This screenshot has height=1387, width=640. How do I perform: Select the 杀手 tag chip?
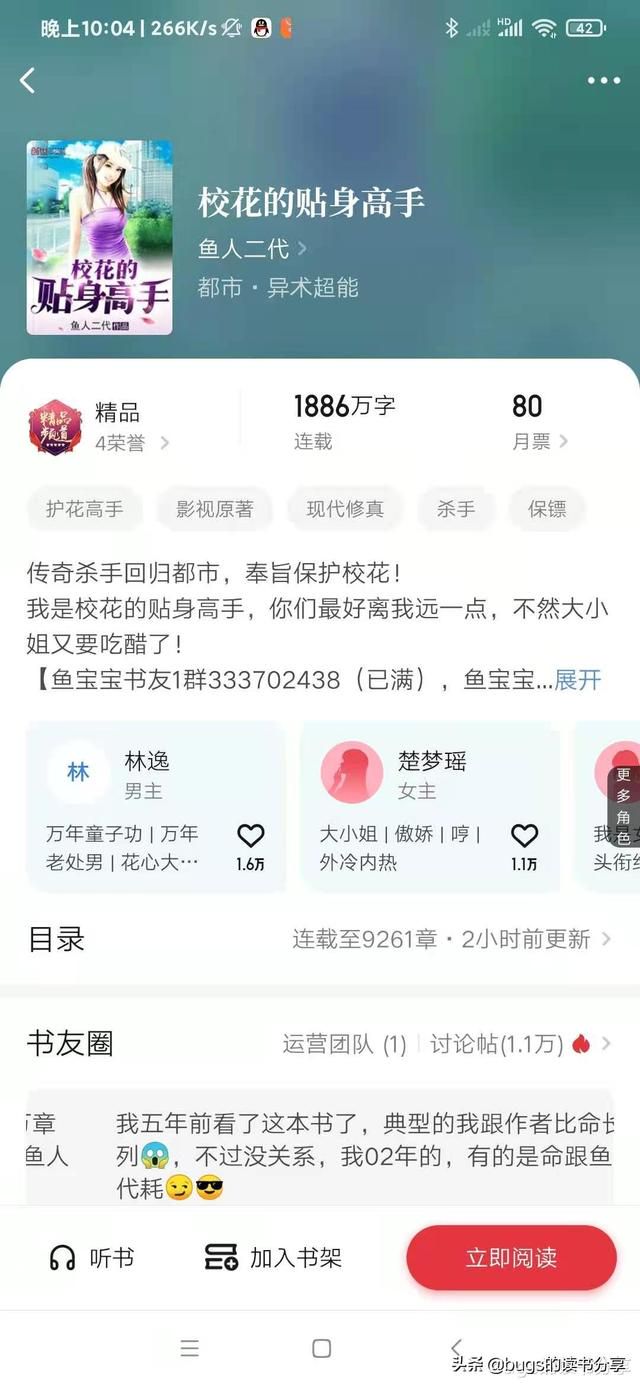[x=456, y=509]
